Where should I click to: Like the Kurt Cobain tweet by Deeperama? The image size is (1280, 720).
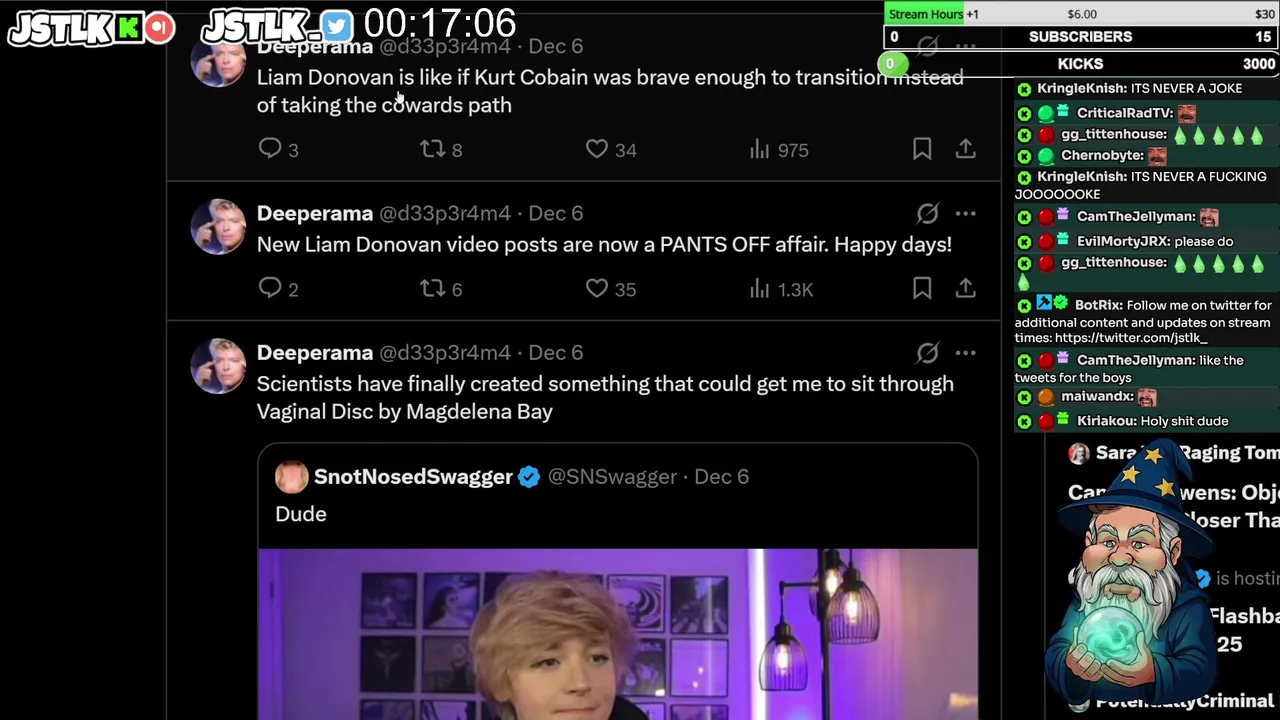(x=597, y=149)
